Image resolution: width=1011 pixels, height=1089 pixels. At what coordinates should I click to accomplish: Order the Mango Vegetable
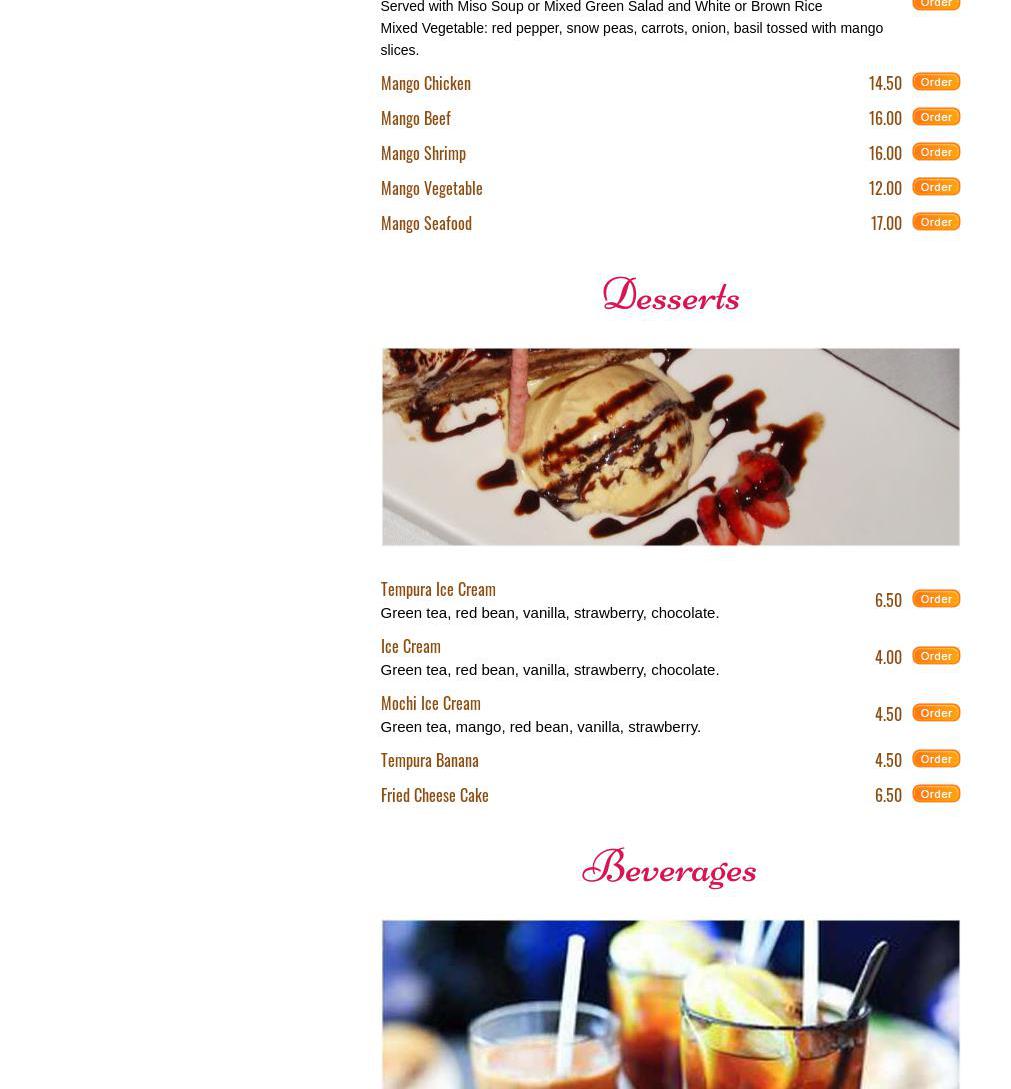pos(935,187)
